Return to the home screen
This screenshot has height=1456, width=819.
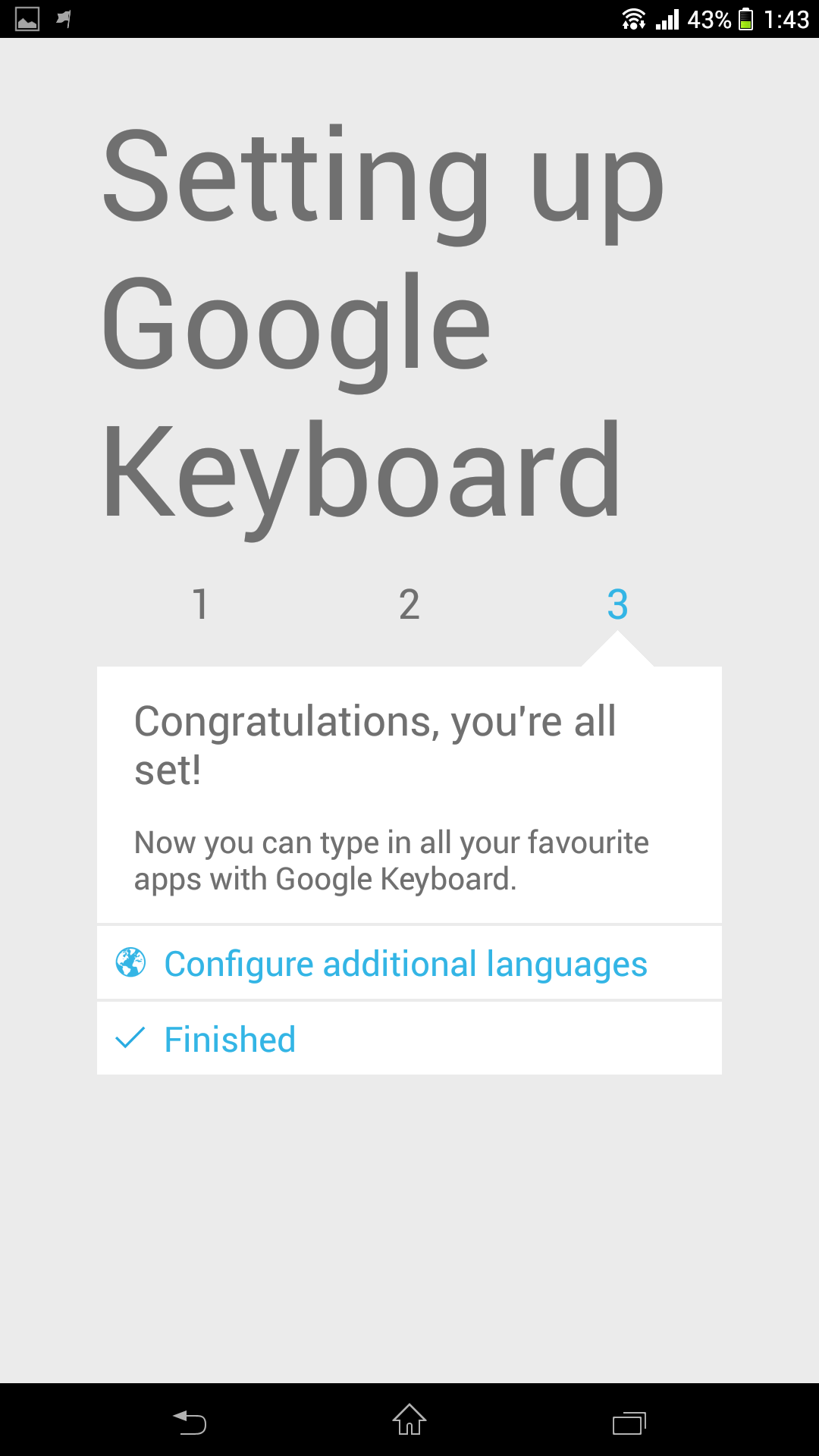(409, 1420)
